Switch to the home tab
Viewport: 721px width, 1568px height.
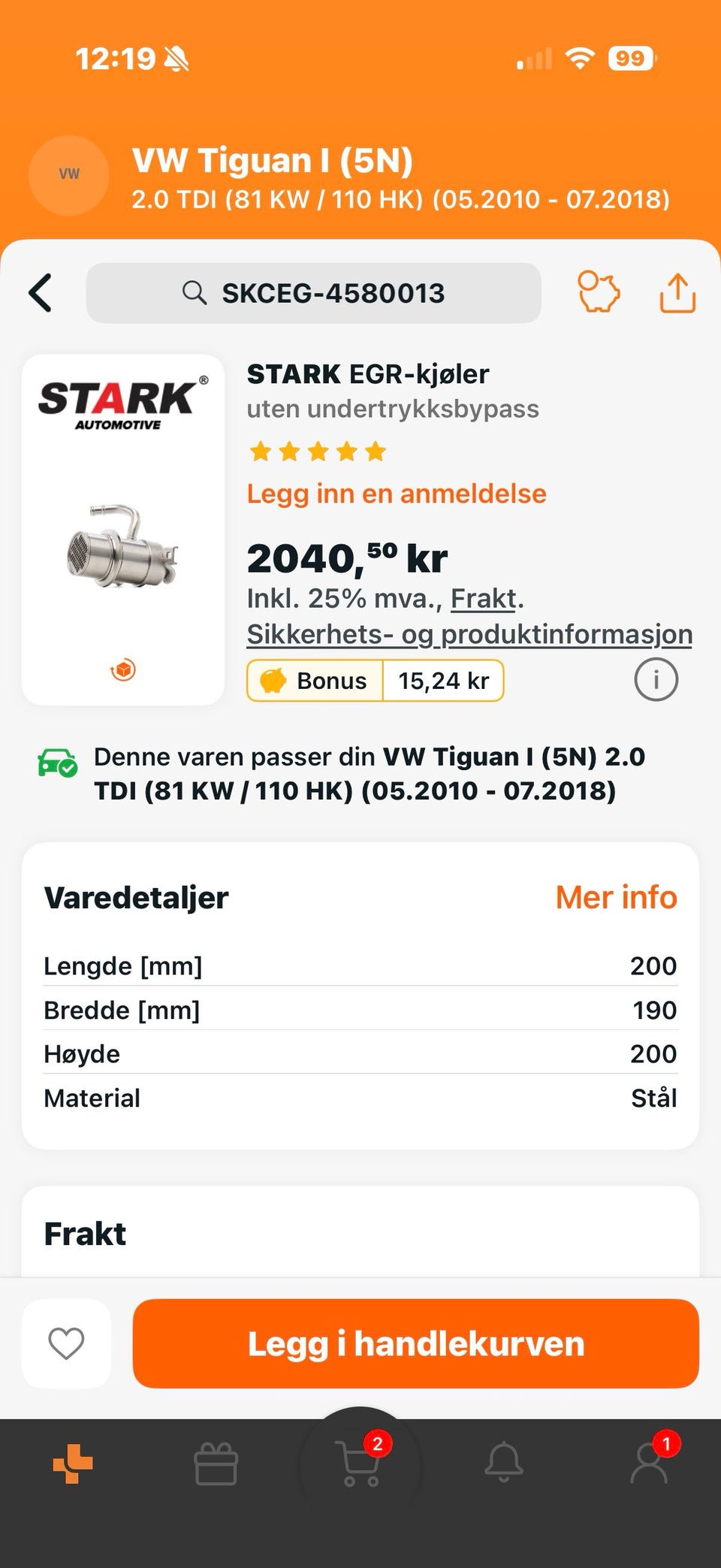point(73,1464)
